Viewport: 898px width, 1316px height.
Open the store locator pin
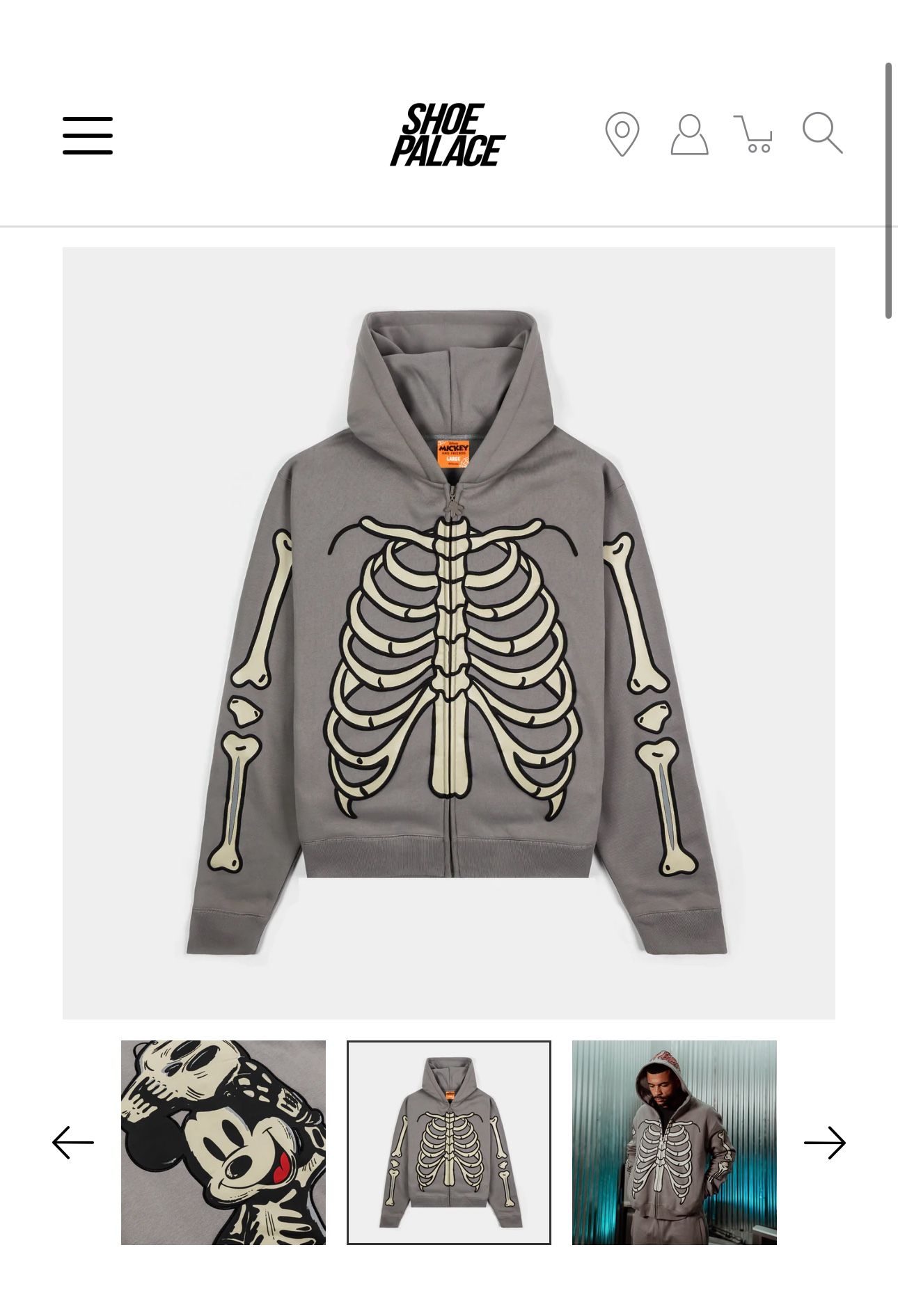pyautogui.click(x=622, y=134)
